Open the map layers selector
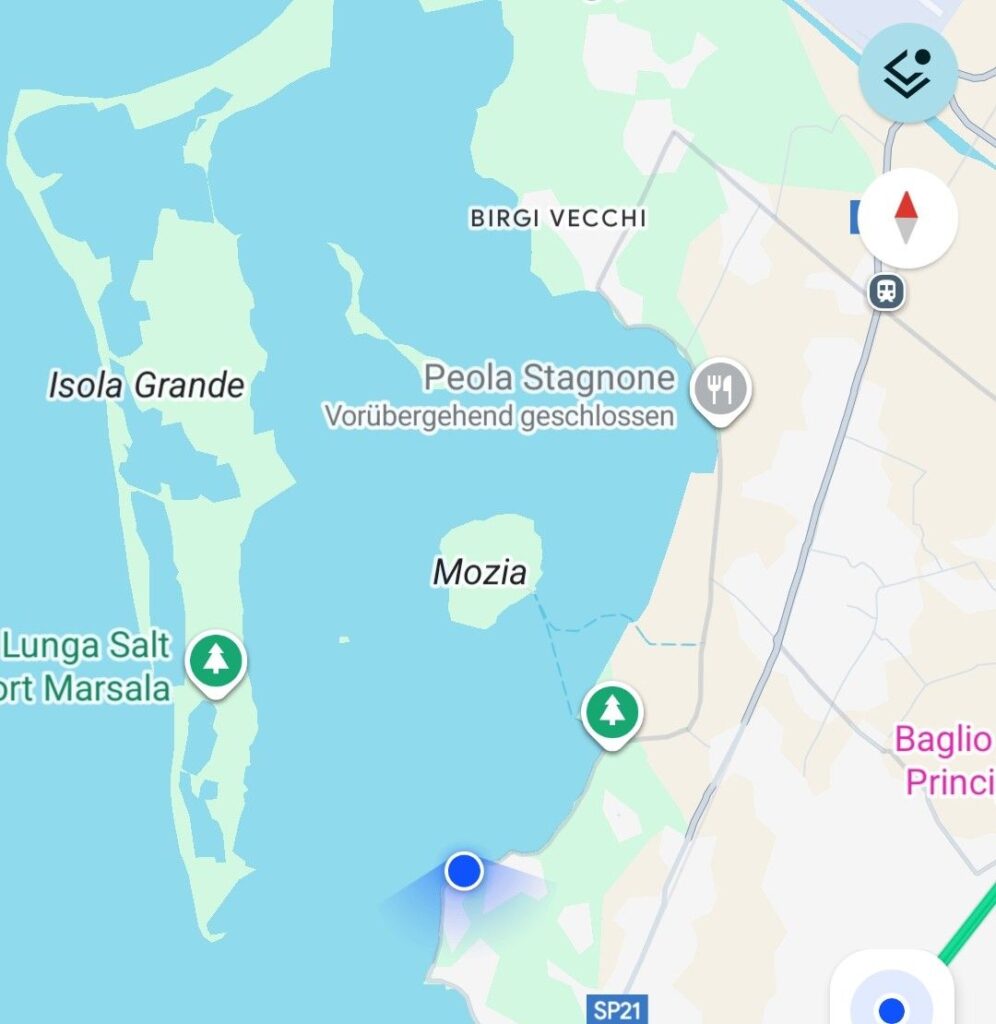The width and height of the screenshot is (996, 1024). (907, 73)
